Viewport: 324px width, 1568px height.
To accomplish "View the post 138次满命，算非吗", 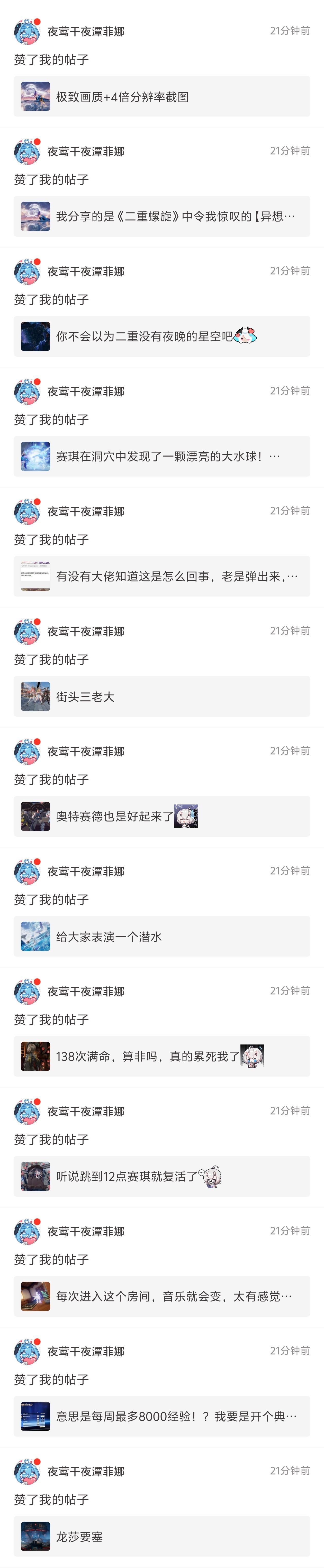I will pos(162,1056).
